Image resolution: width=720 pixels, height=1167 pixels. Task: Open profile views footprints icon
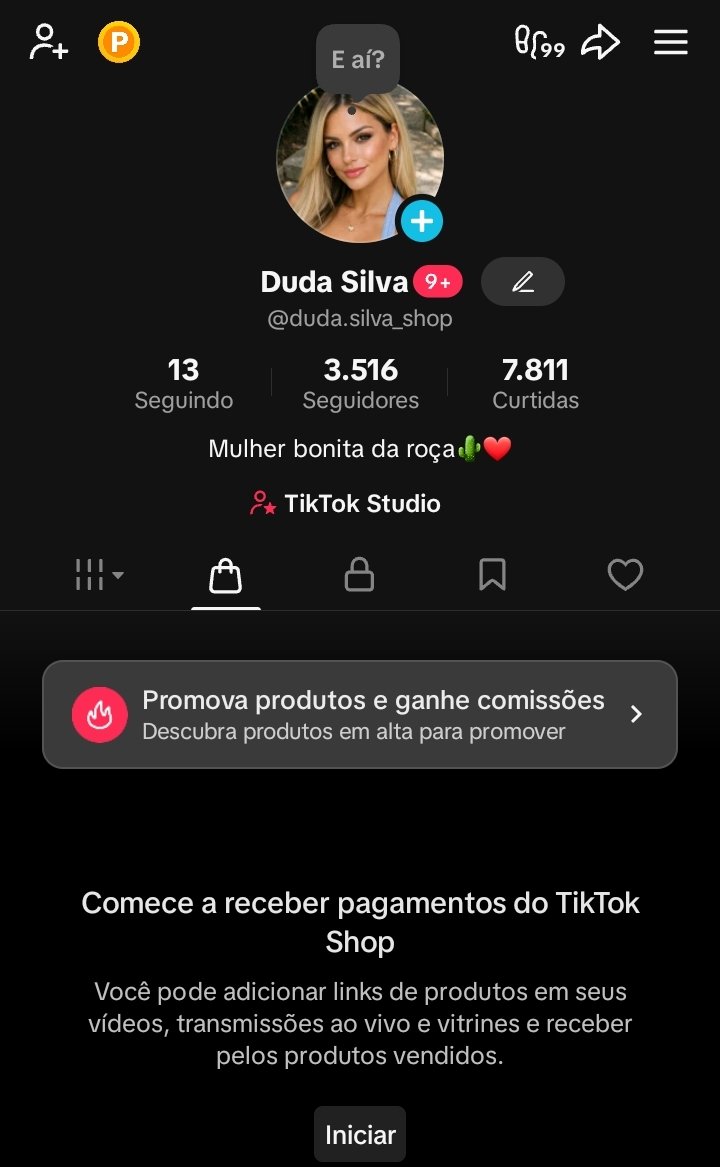coord(539,43)
